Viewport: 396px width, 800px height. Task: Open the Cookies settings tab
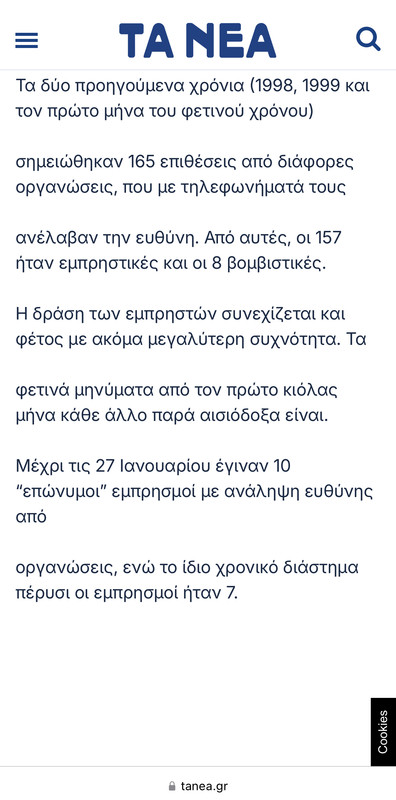(383, 732)
